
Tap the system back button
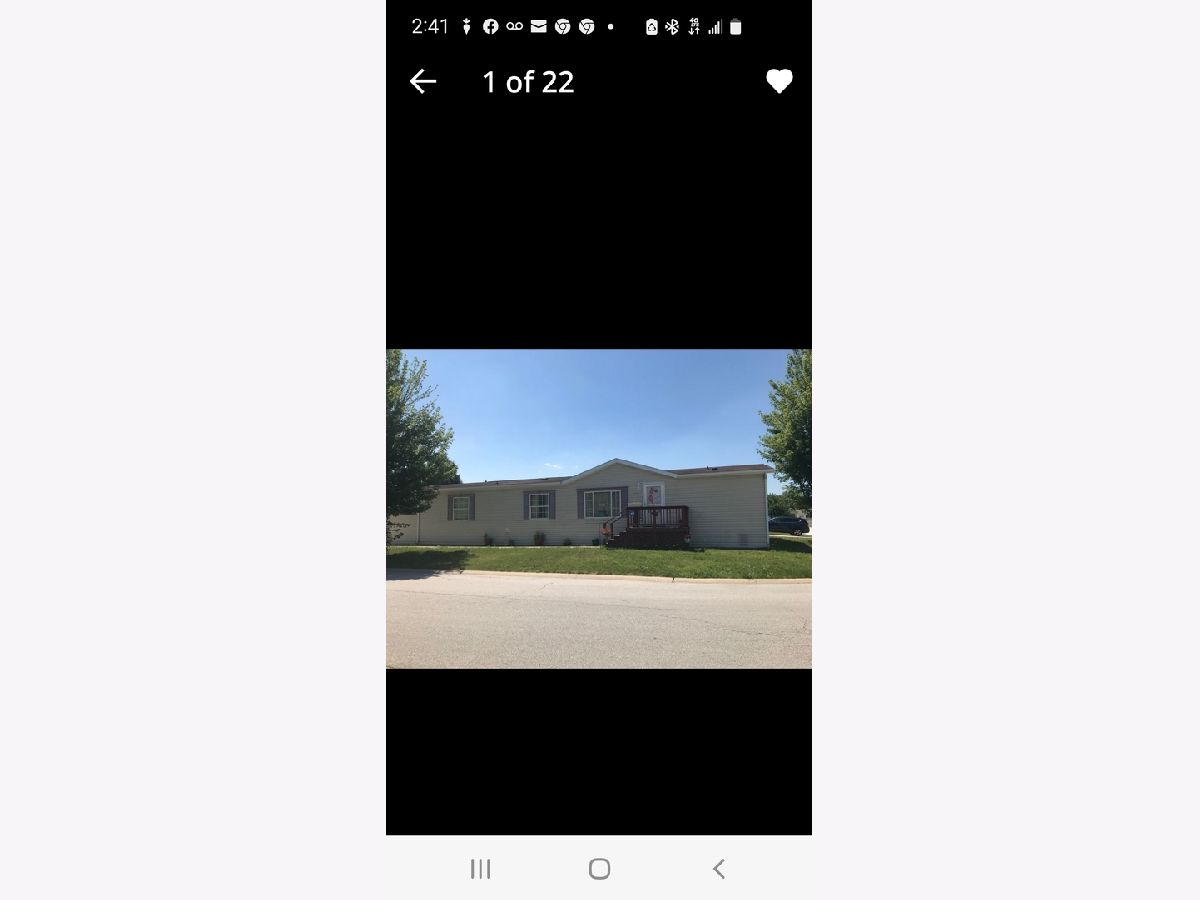718,869
